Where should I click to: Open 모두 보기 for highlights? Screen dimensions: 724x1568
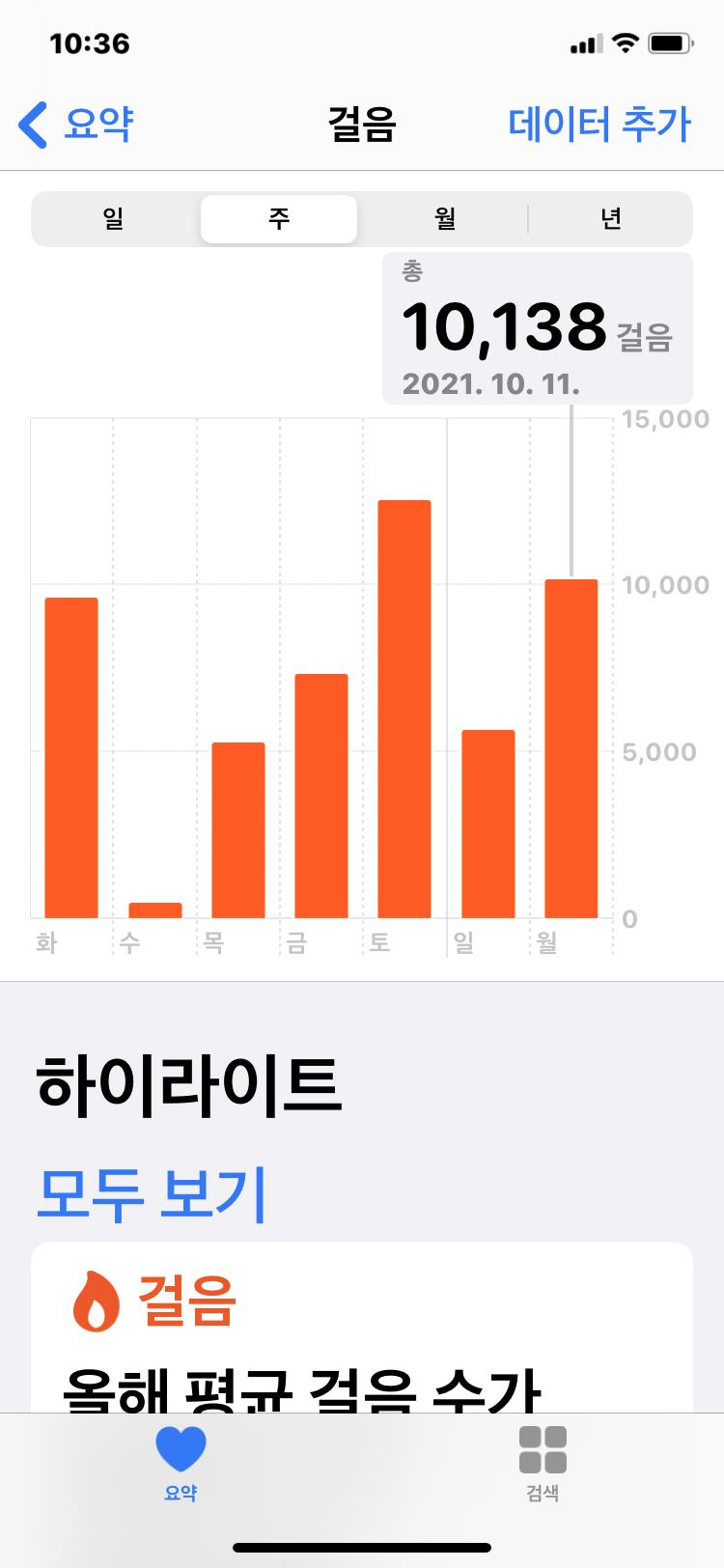(x=151, y=1193)
